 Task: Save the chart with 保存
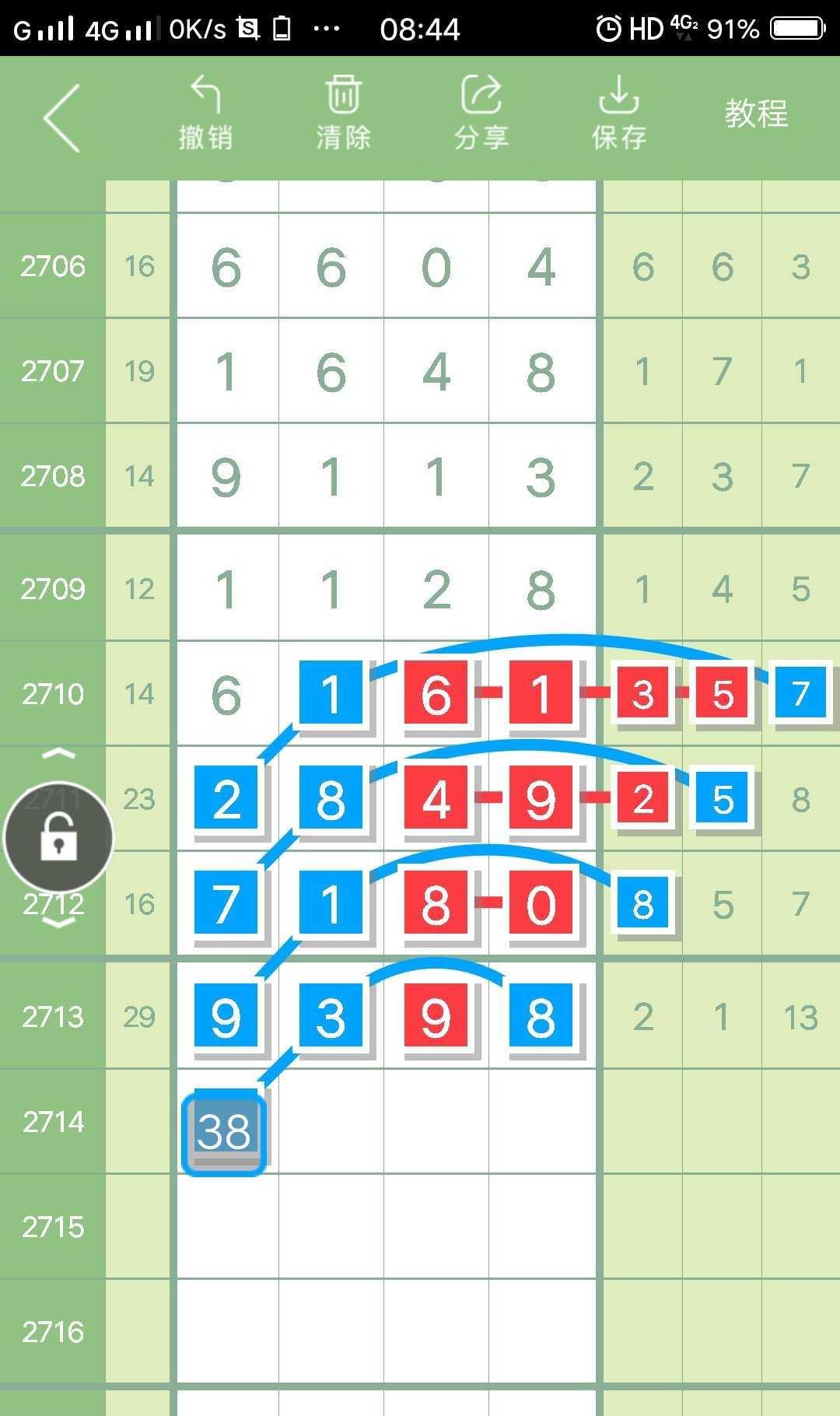pos(618,114)
